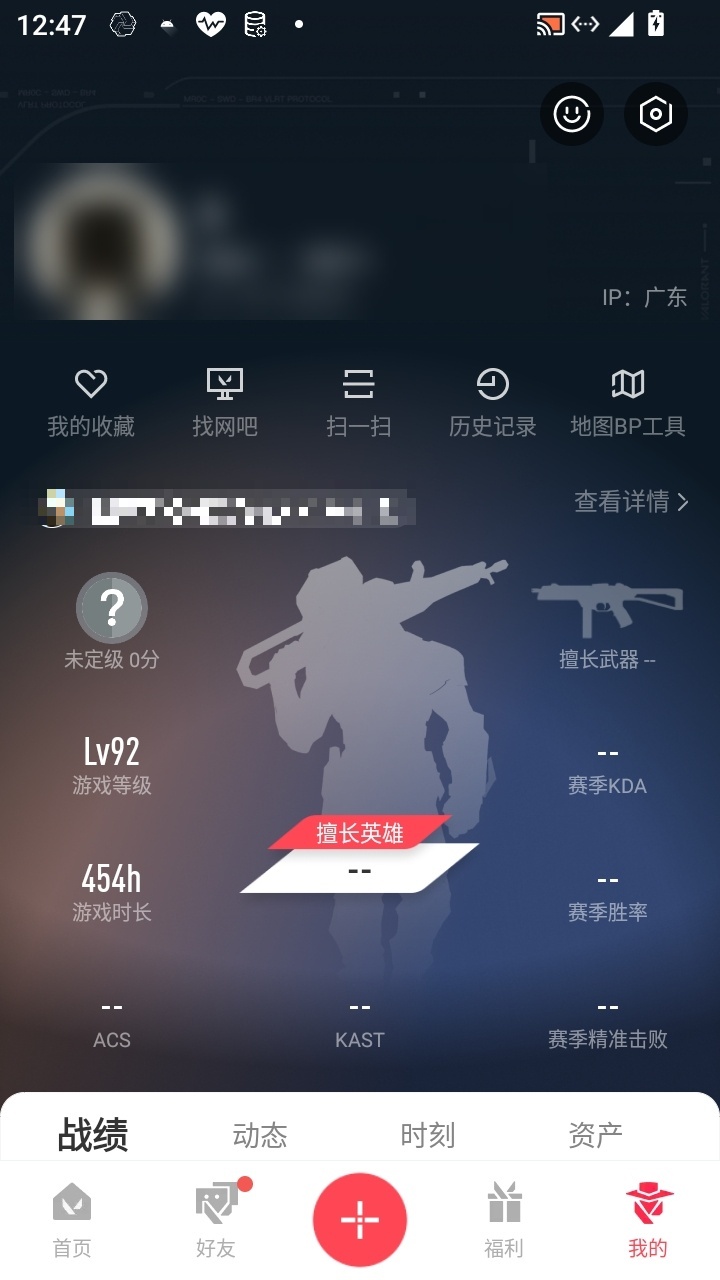View 历史记录 history
This screenshot has height=1280, width=720.
[492, 402]
